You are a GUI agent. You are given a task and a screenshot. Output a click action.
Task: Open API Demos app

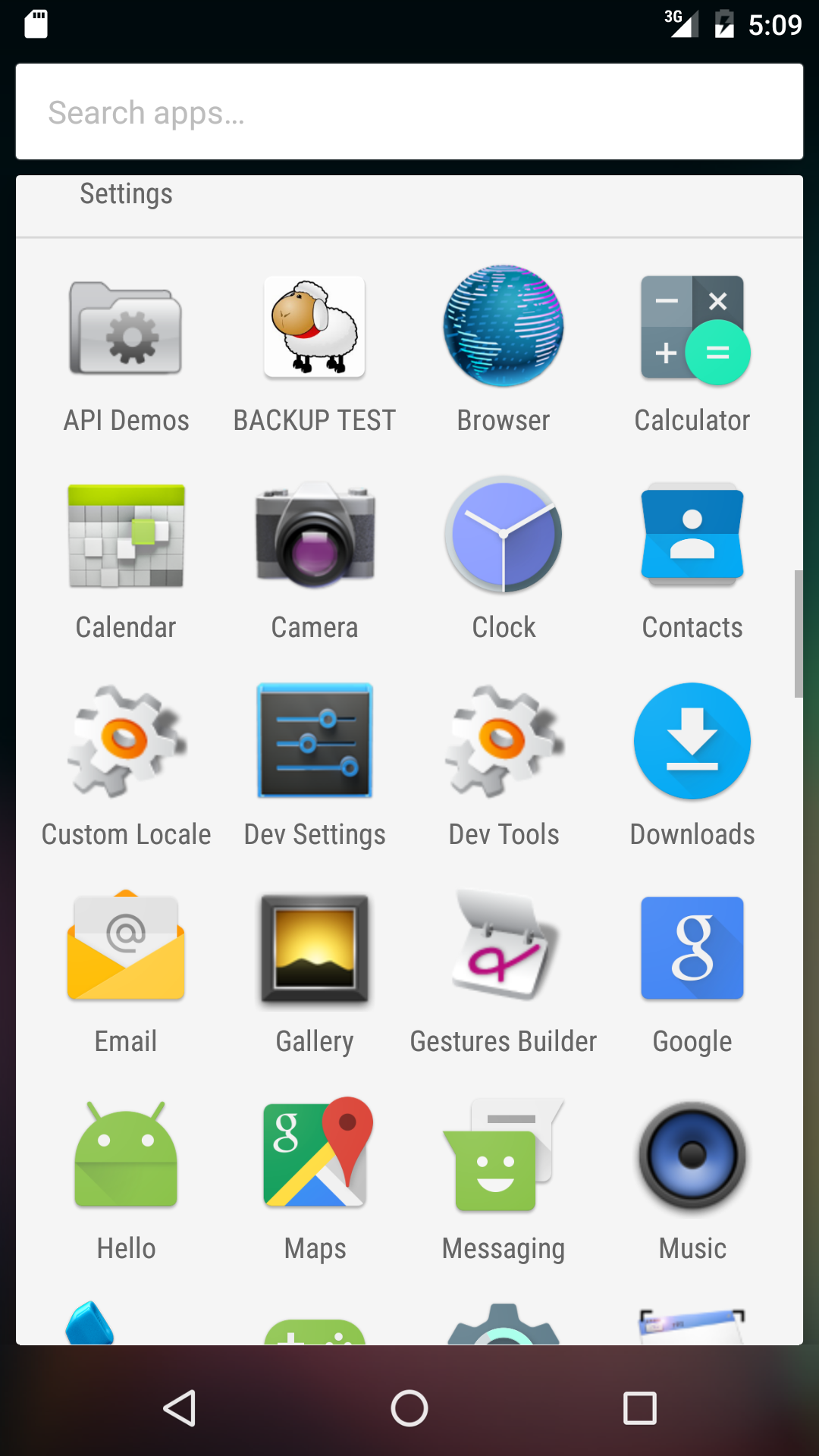click(126, 328)
